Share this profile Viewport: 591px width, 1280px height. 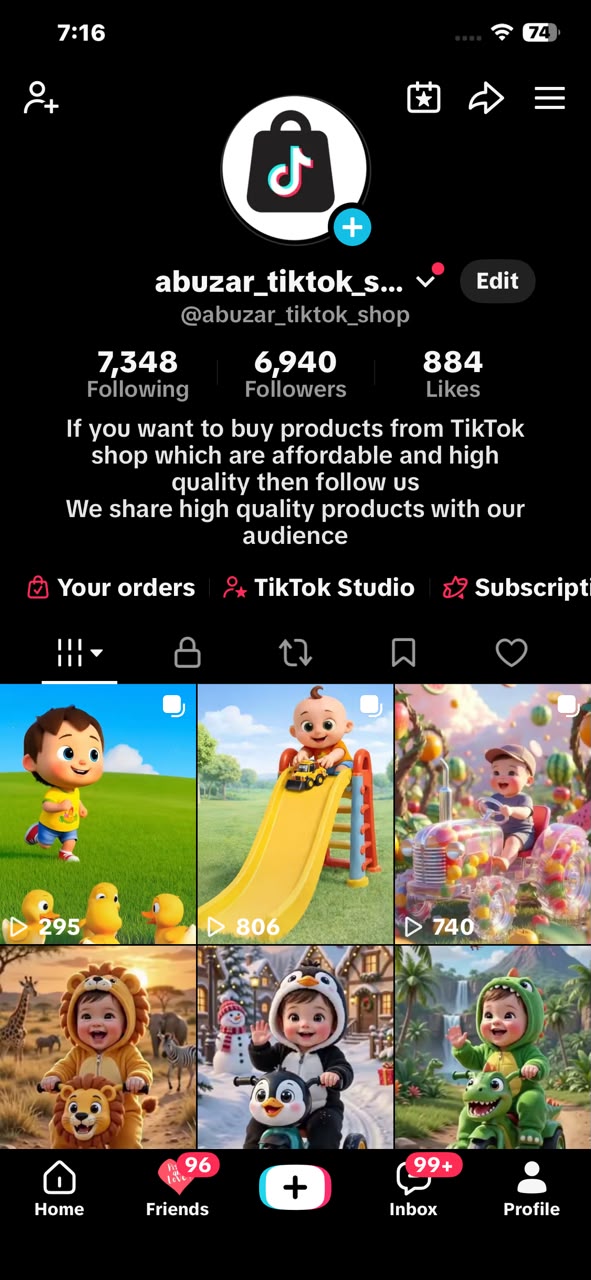[486, 98]
